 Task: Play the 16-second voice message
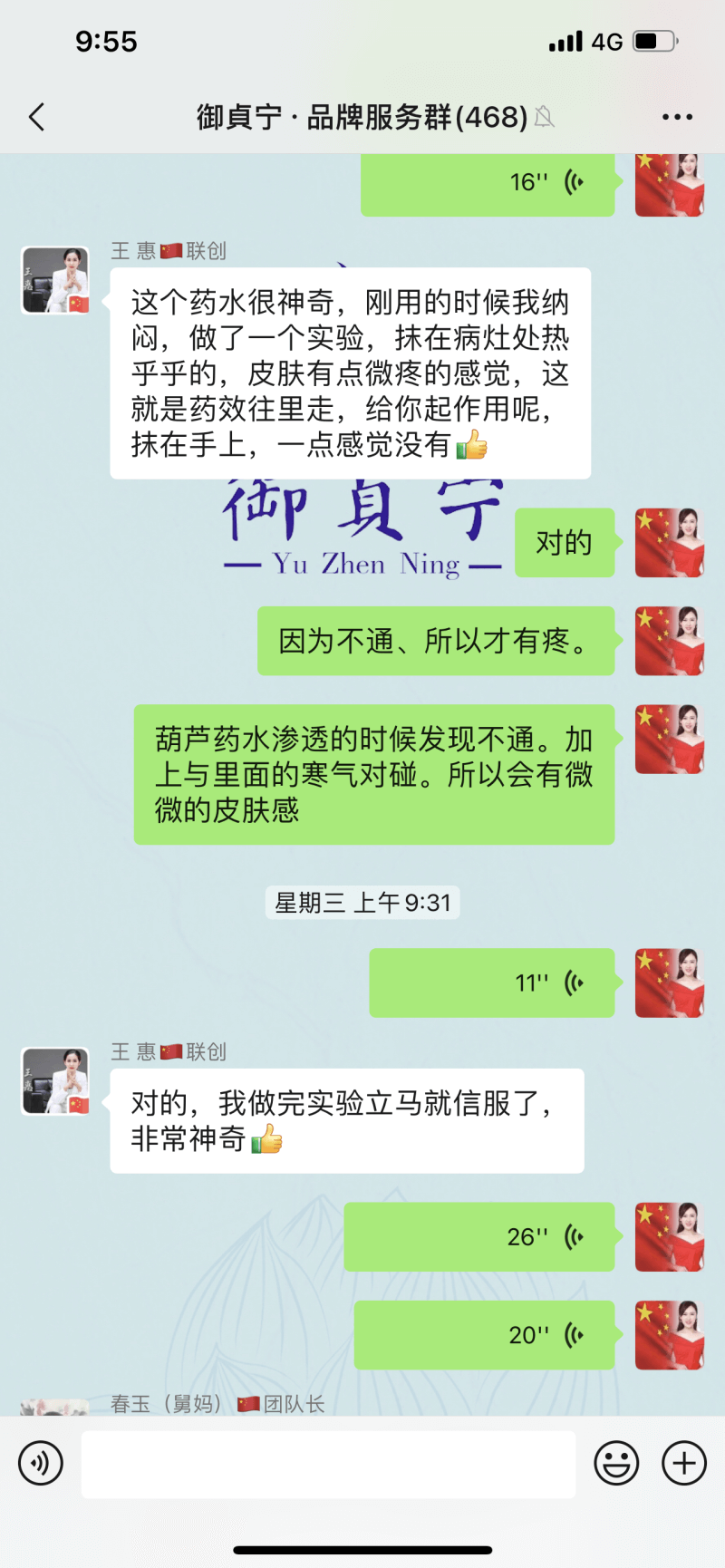click(x=488, y=184)
